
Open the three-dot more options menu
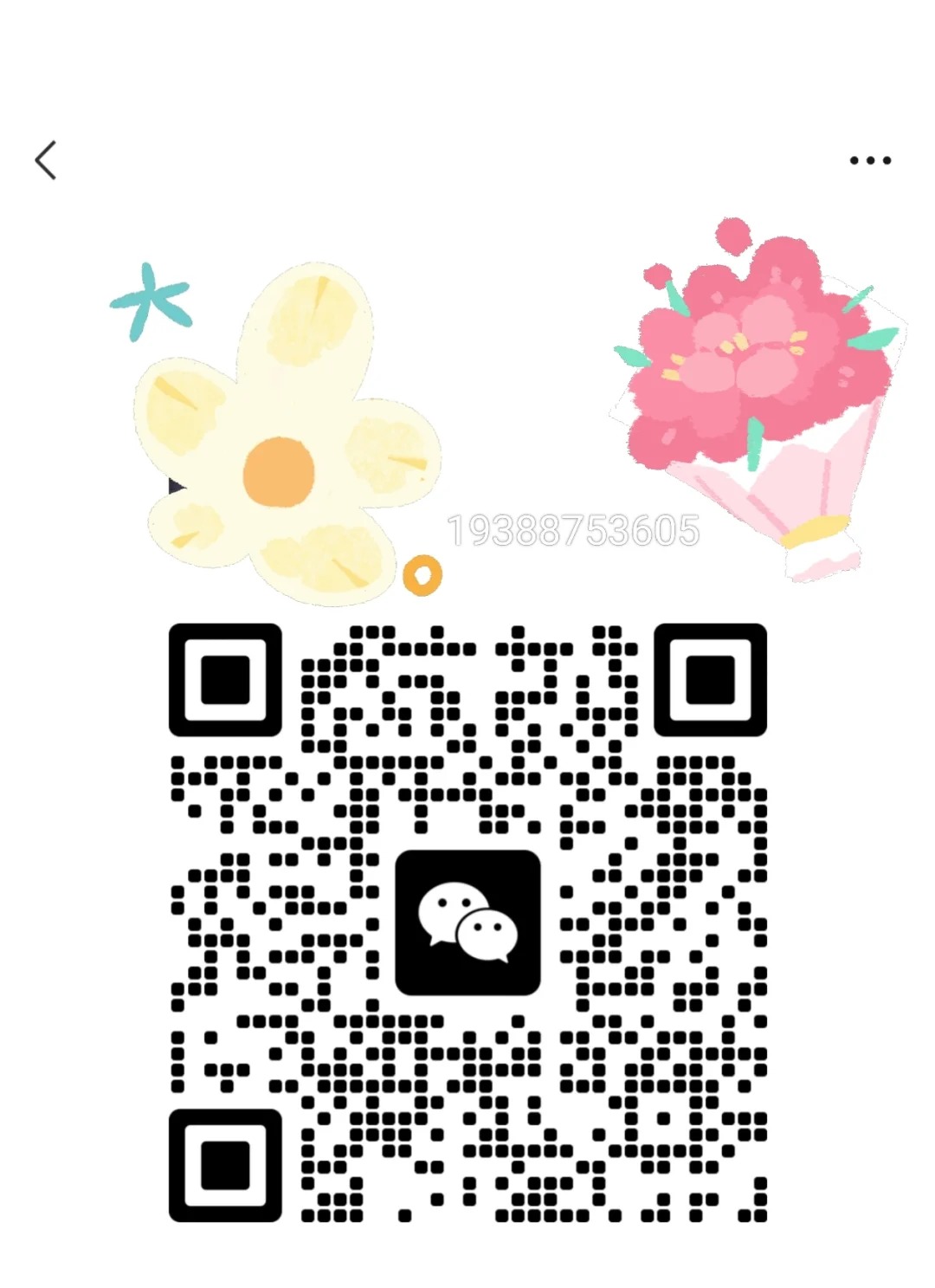point(870,160)
